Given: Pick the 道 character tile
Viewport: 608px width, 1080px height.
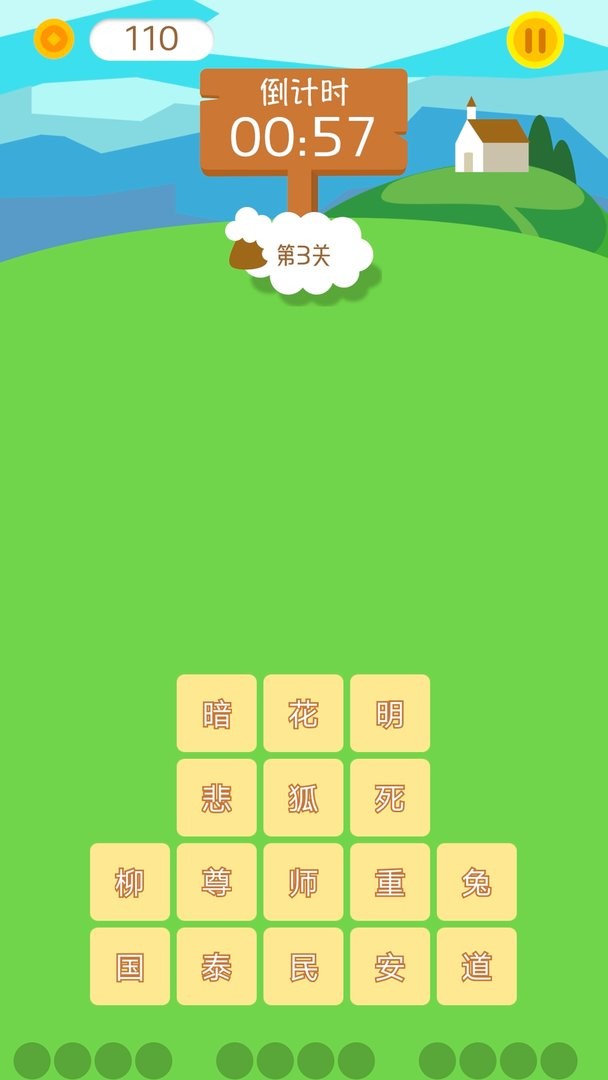Looking at the screenshot, I should point(477,967).
